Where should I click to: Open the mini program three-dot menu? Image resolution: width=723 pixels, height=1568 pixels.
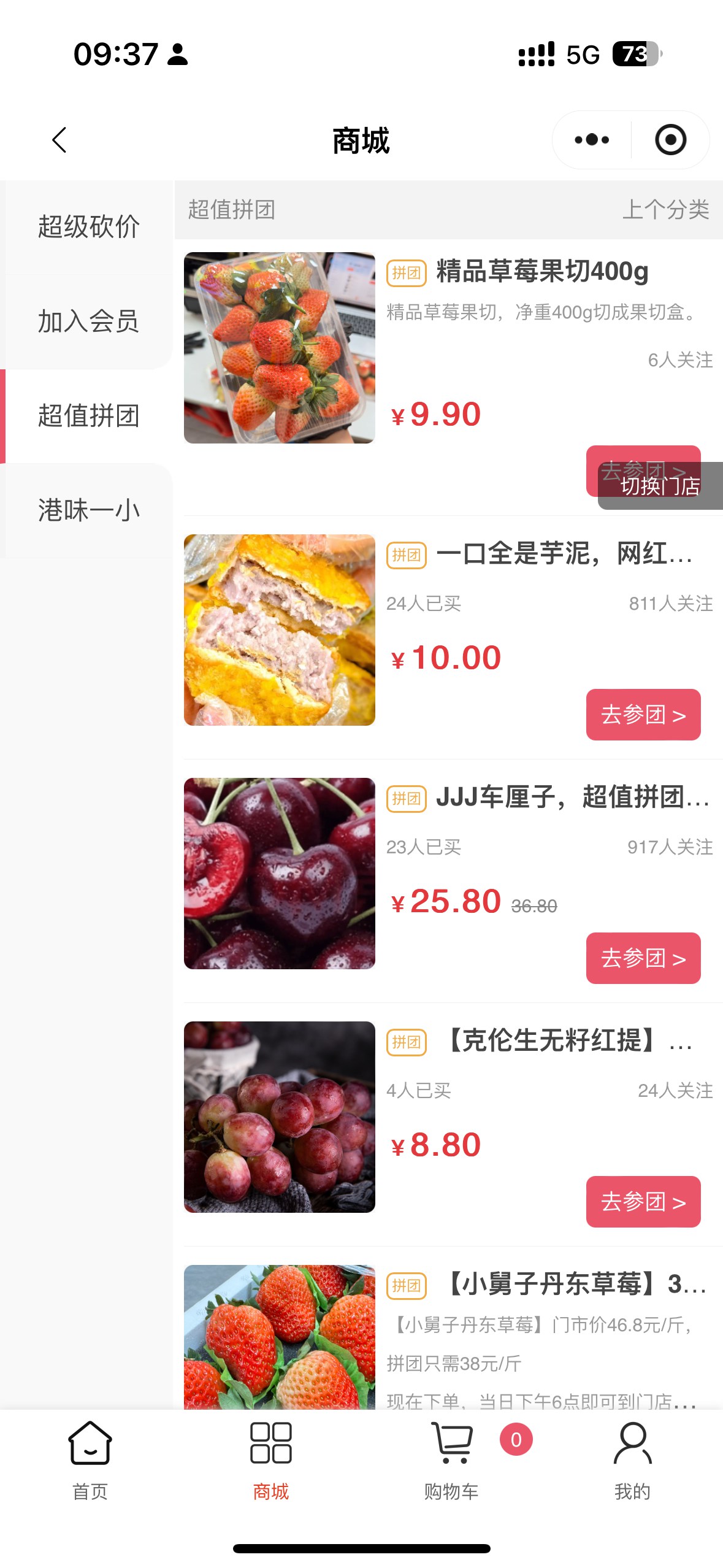click(x=592, y=140)
